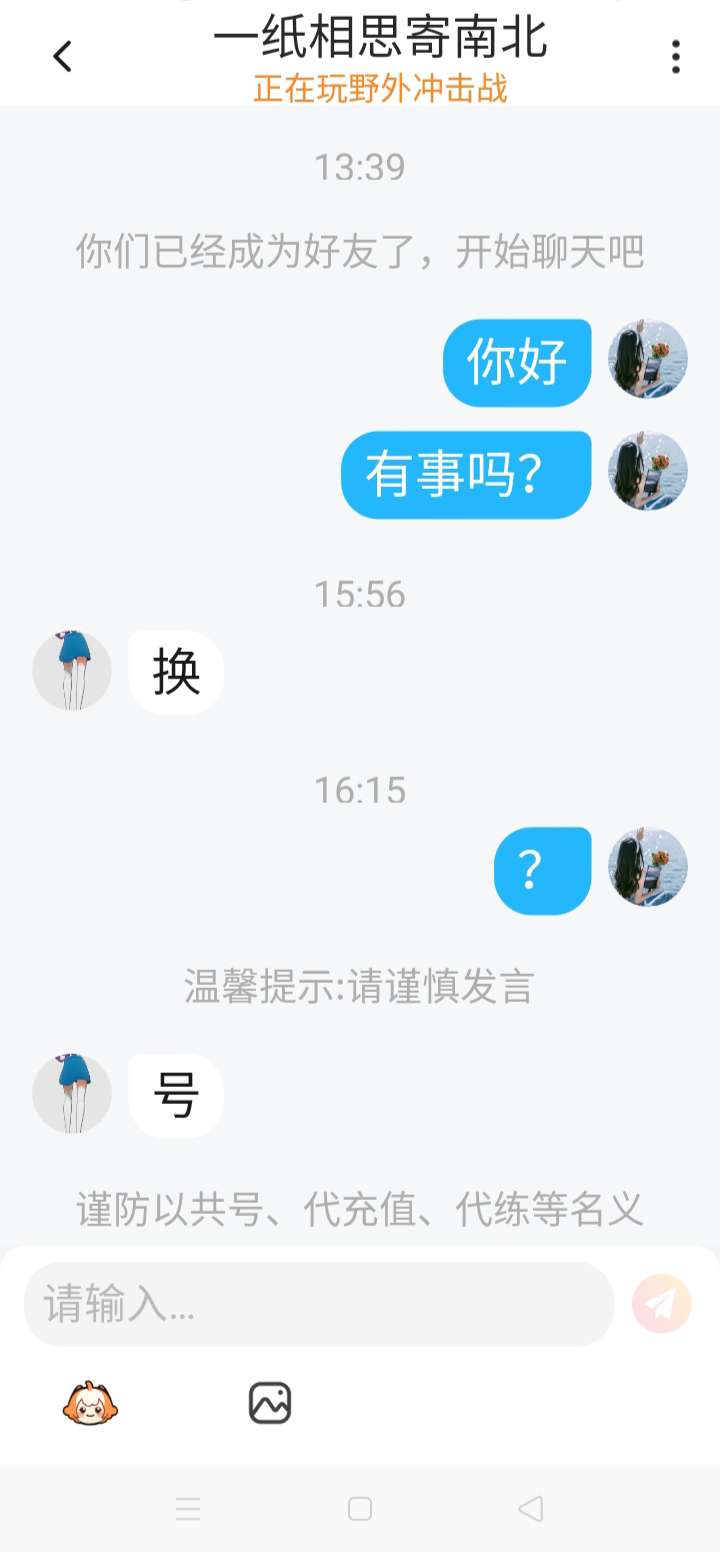The width and height of the screenshot is (720, 1552).
Task: View the friend's avatar beside 换
Action: (x=72, y=671)
